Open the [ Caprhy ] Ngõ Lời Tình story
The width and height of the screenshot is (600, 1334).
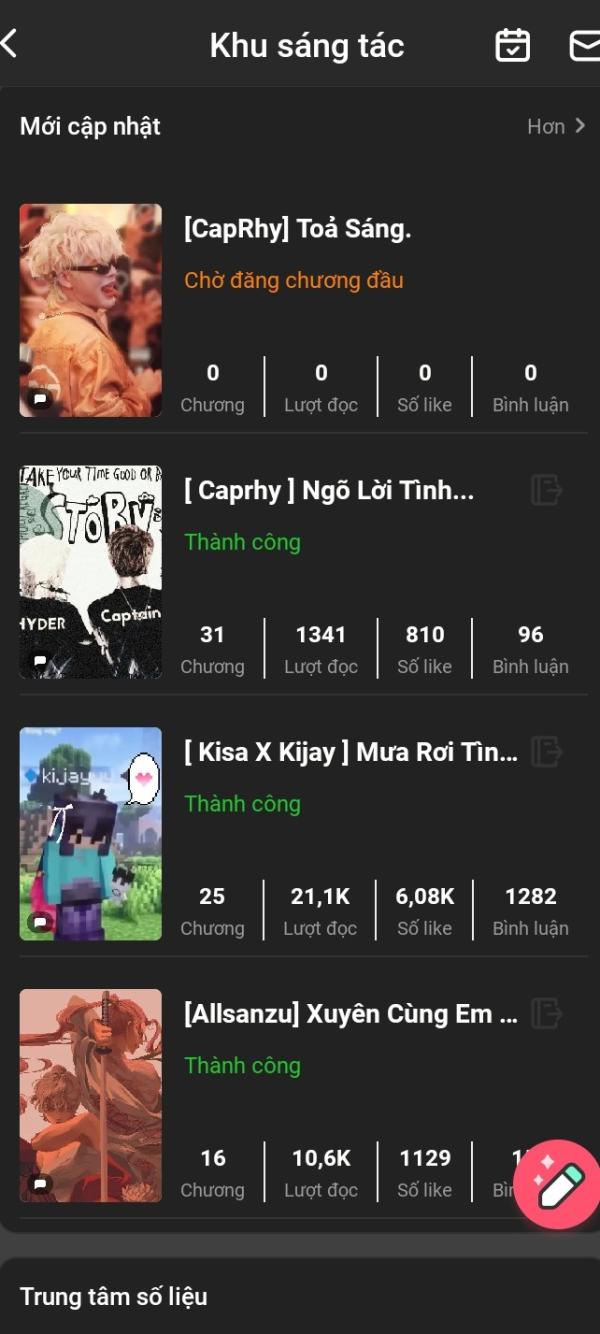point(328,491)
